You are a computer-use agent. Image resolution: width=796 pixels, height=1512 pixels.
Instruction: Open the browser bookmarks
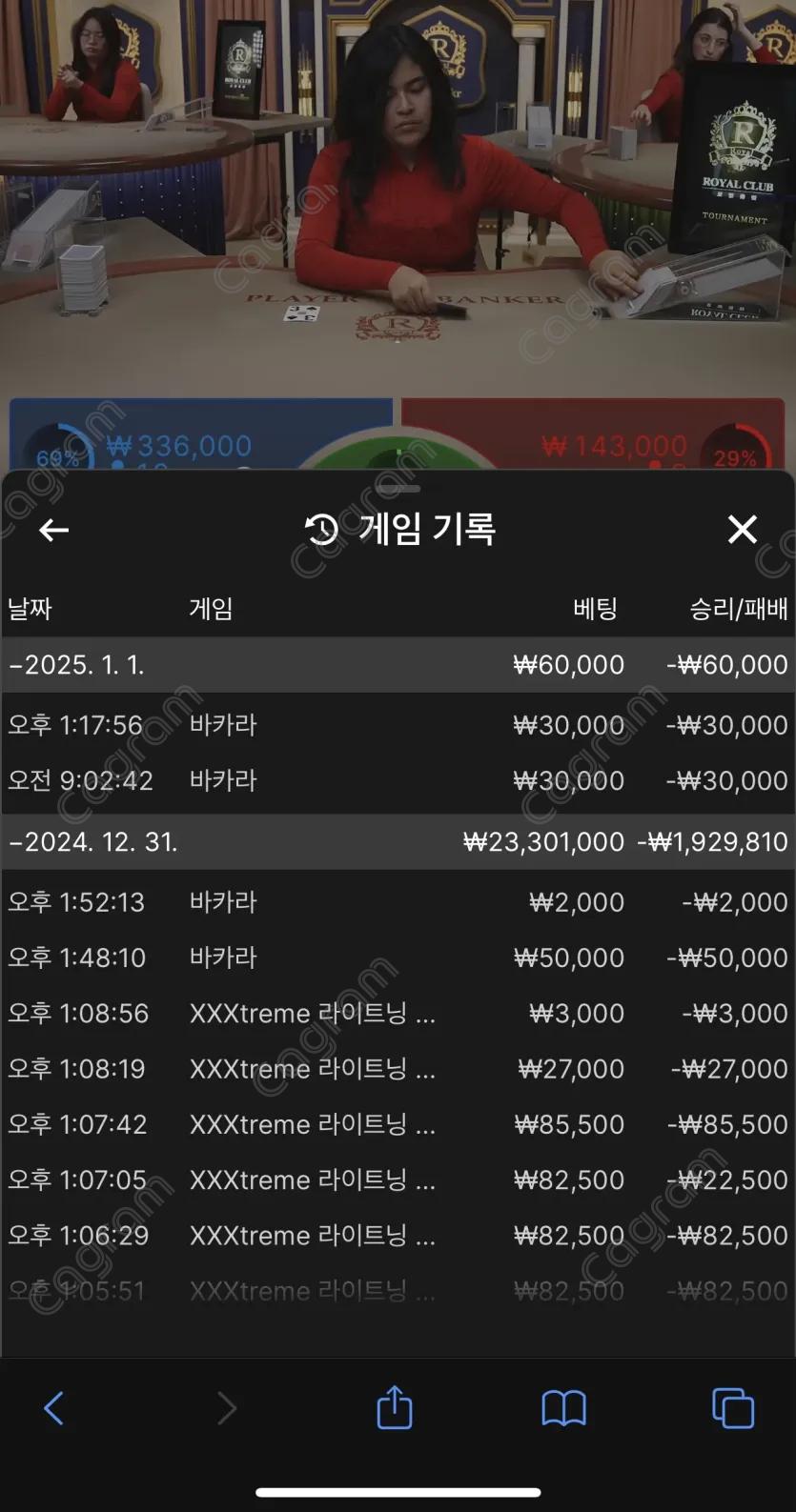(563, 1408)
